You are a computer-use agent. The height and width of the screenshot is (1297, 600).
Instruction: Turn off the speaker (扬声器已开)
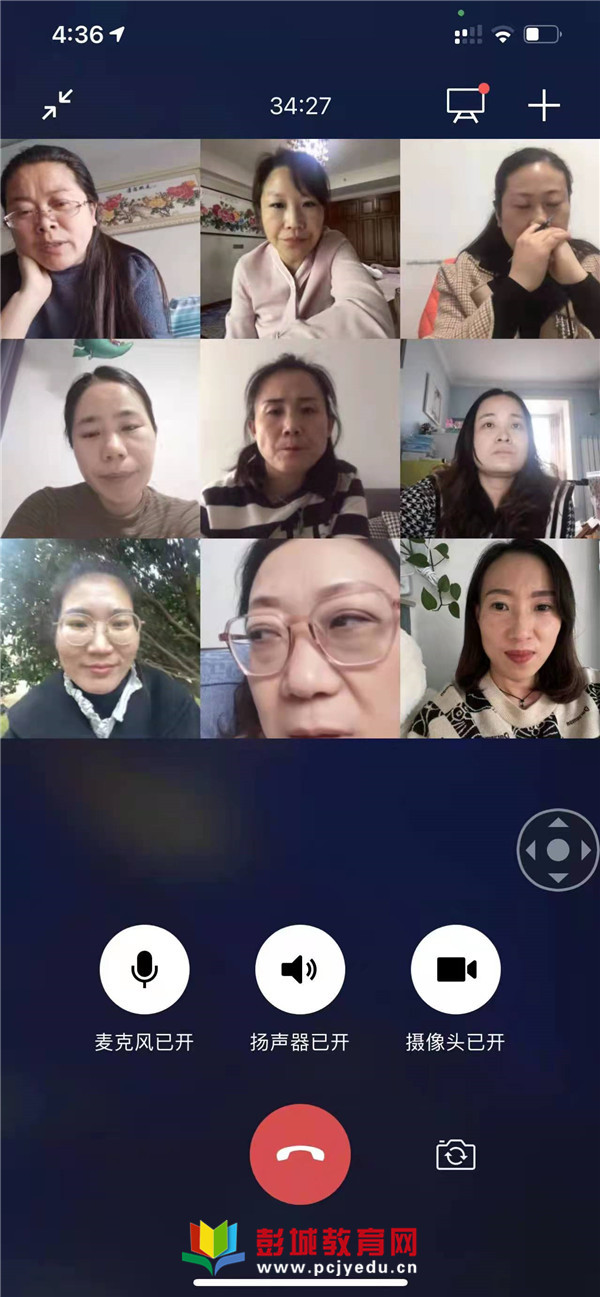pyautogui.click(x=300, y=969)
